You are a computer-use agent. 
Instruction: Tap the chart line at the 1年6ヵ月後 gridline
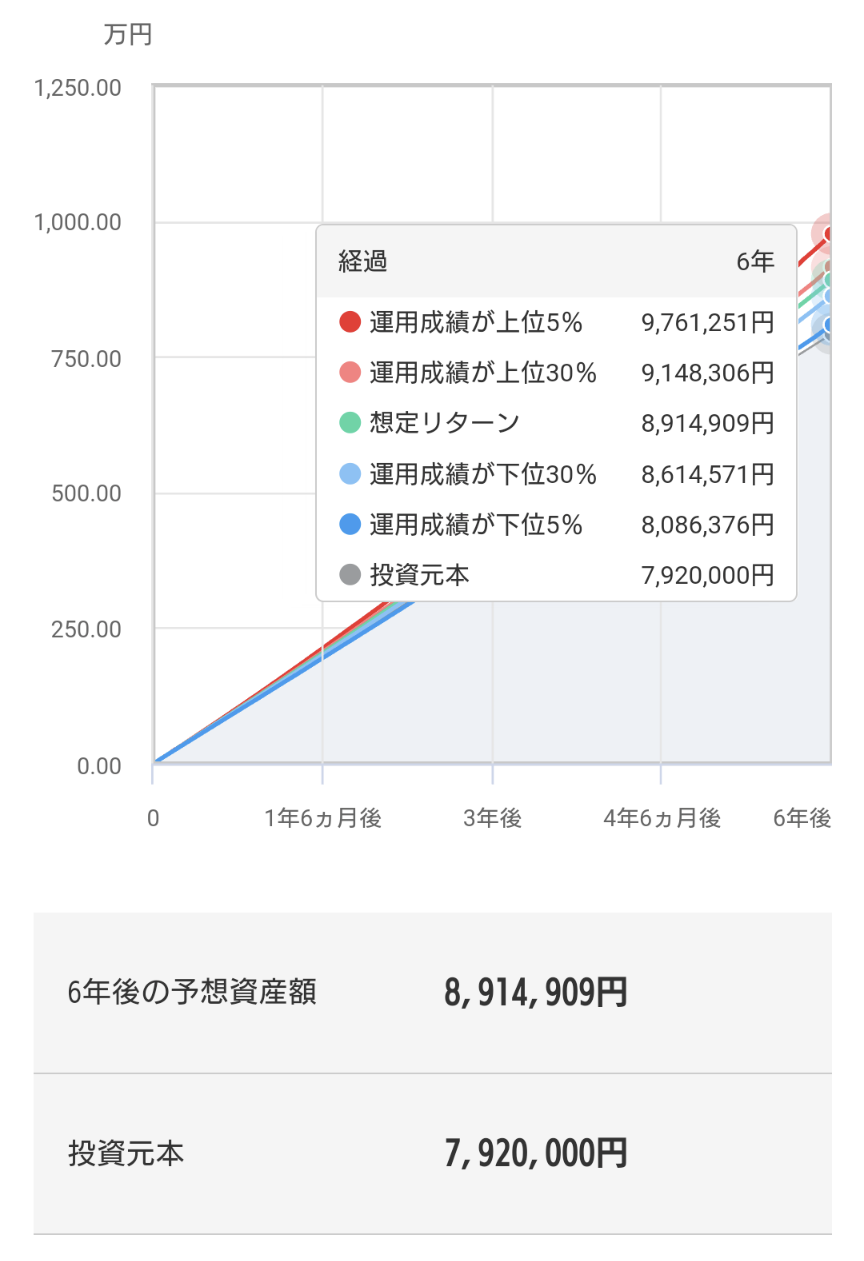[322, 652]
